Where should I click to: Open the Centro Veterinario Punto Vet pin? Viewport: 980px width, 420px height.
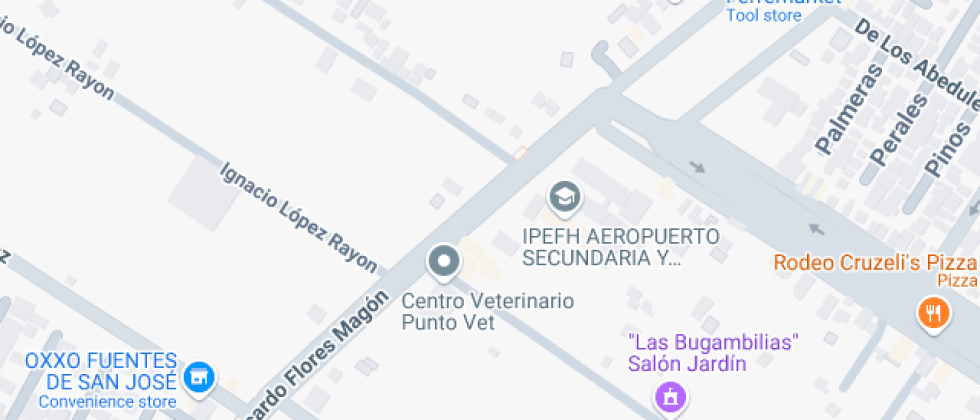point(444,262)
